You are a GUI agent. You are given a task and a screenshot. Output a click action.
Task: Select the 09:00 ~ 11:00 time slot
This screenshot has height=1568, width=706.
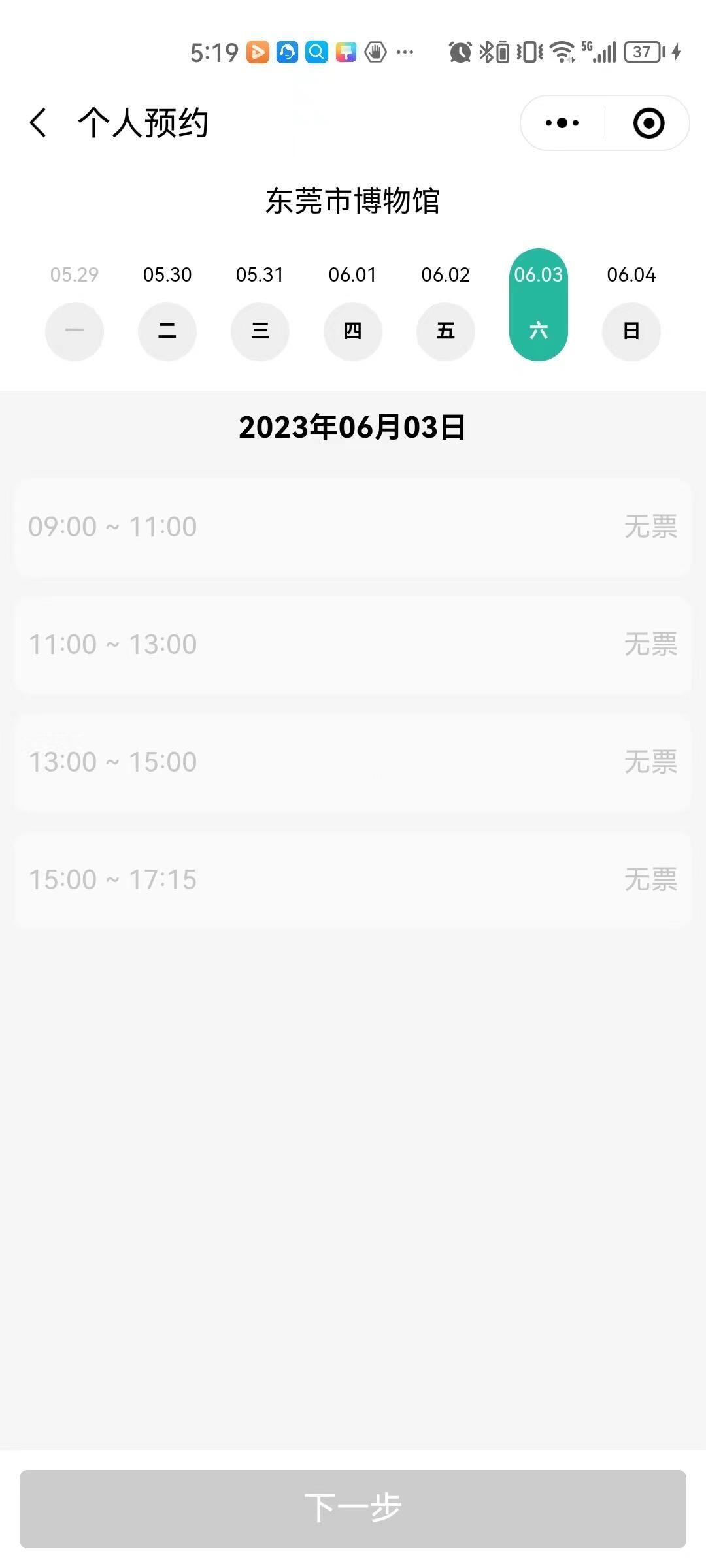[353, 527]
